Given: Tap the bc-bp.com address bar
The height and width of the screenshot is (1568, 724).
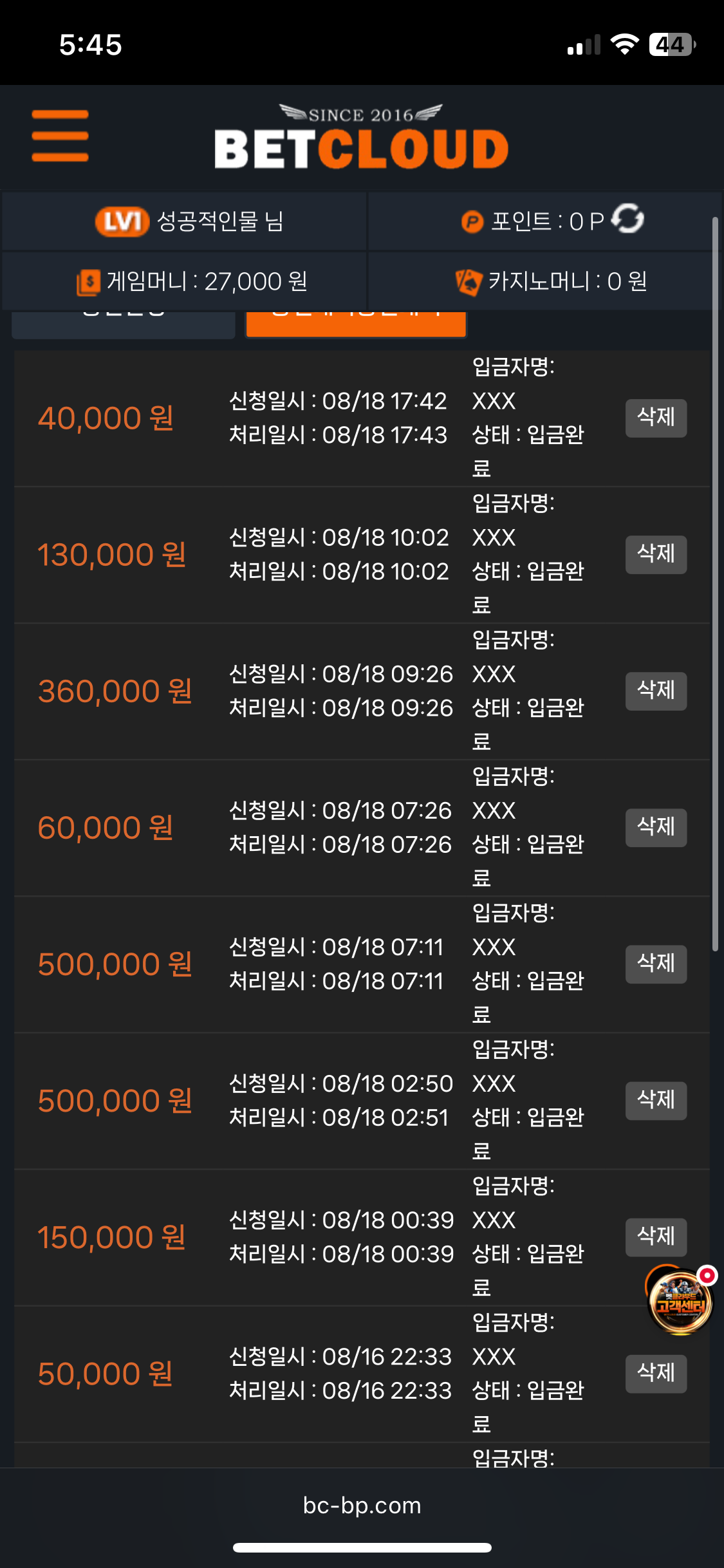Looking at the screenshot, I should [x=362, y=1506].
